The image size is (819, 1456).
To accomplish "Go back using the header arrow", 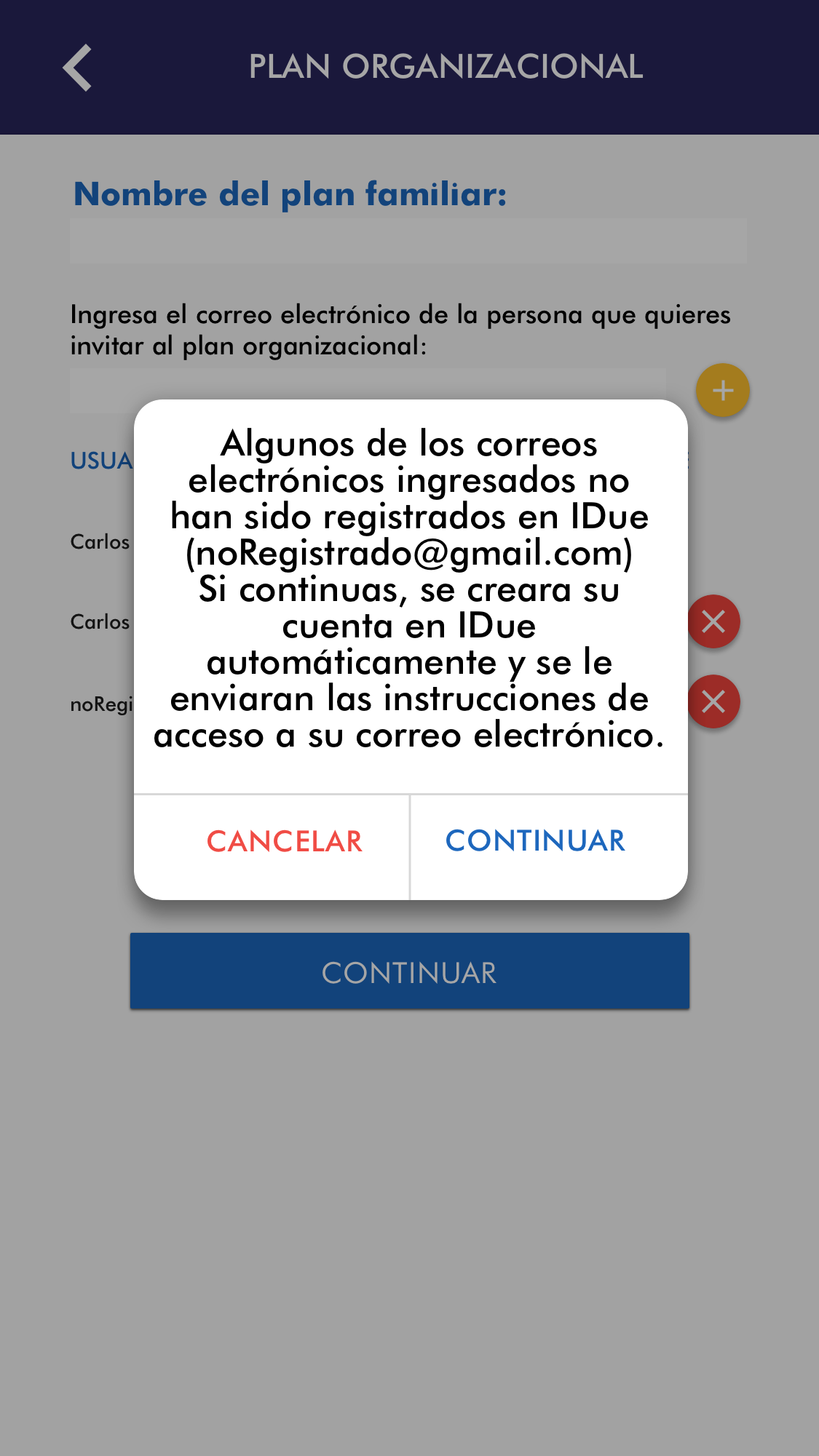I will [78, 68].
